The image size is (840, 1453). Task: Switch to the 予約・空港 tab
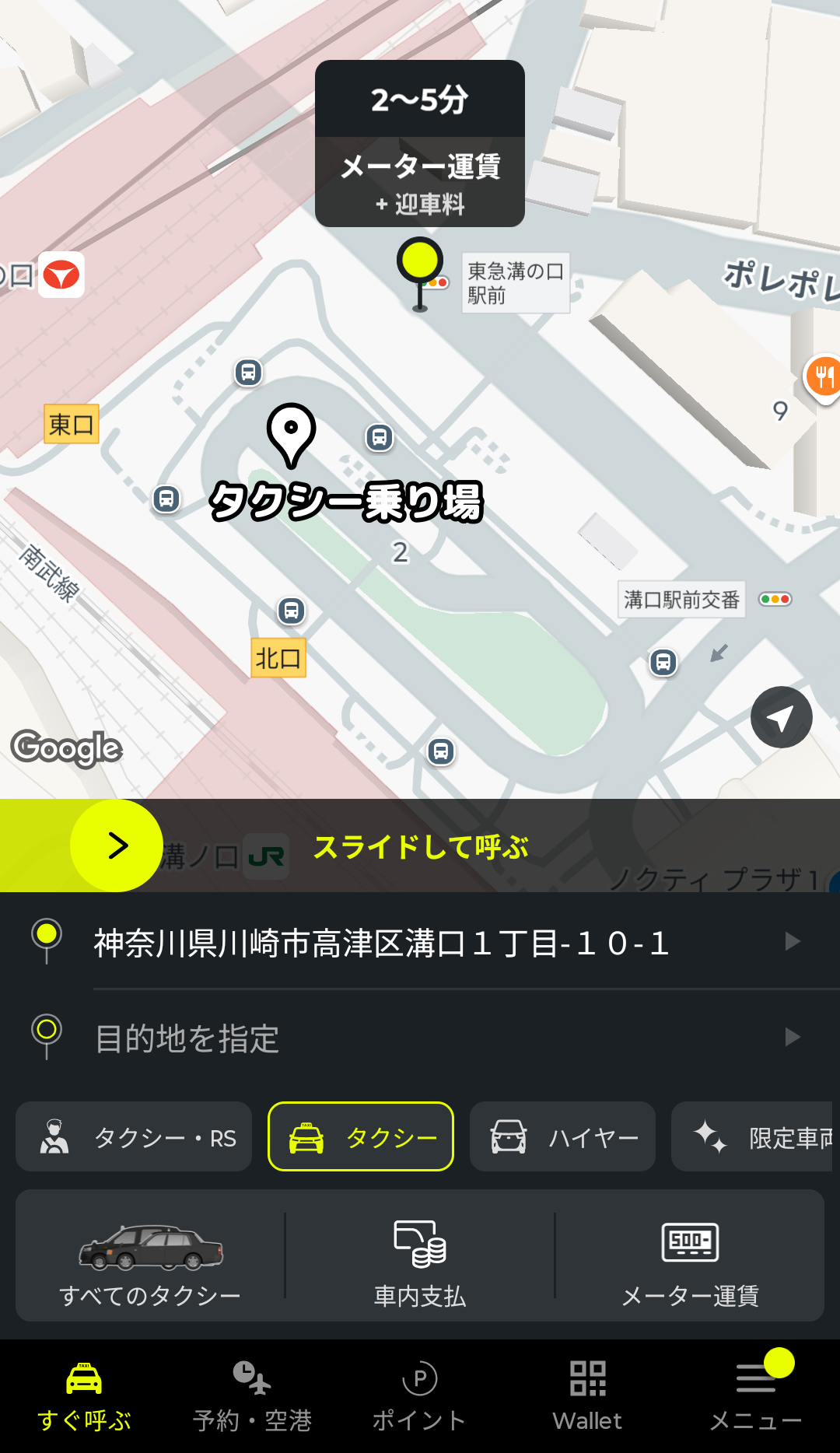click(252, 1396)
